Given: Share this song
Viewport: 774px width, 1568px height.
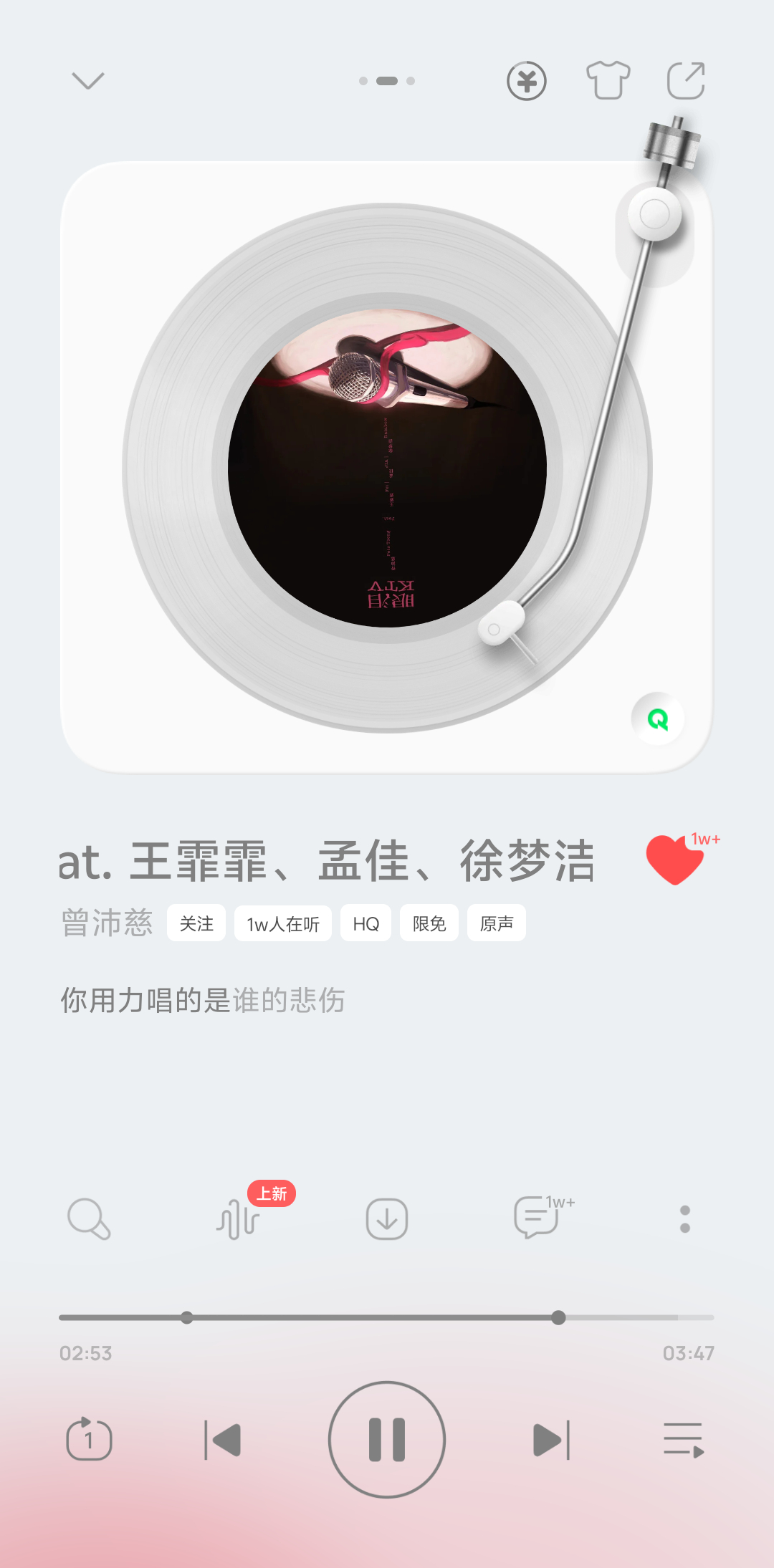Looking at the screenshot, I should 686,80.
